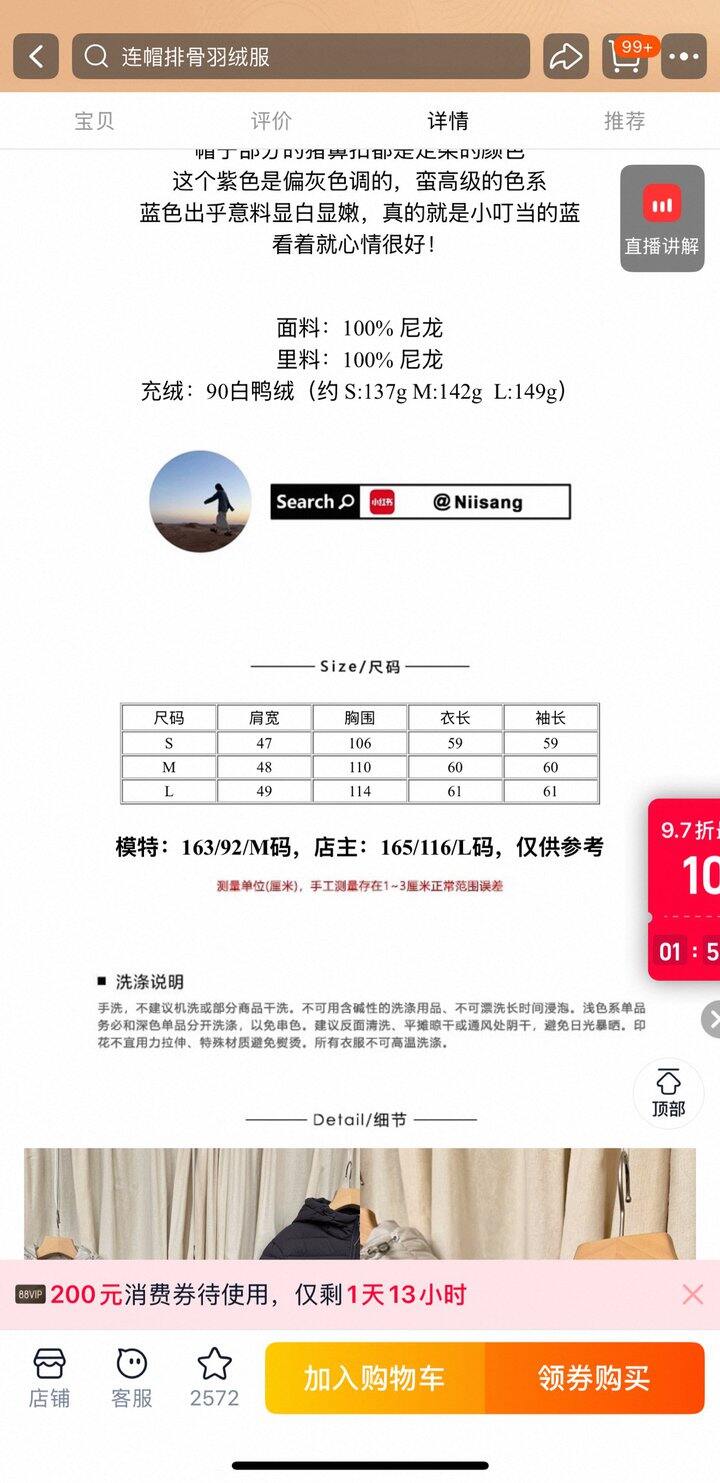Image resolution: width=720 pixels, height=1483 pixels.
Task: Open search box with 连帽排骨羽绒服
Action: (x=300, y=56)
